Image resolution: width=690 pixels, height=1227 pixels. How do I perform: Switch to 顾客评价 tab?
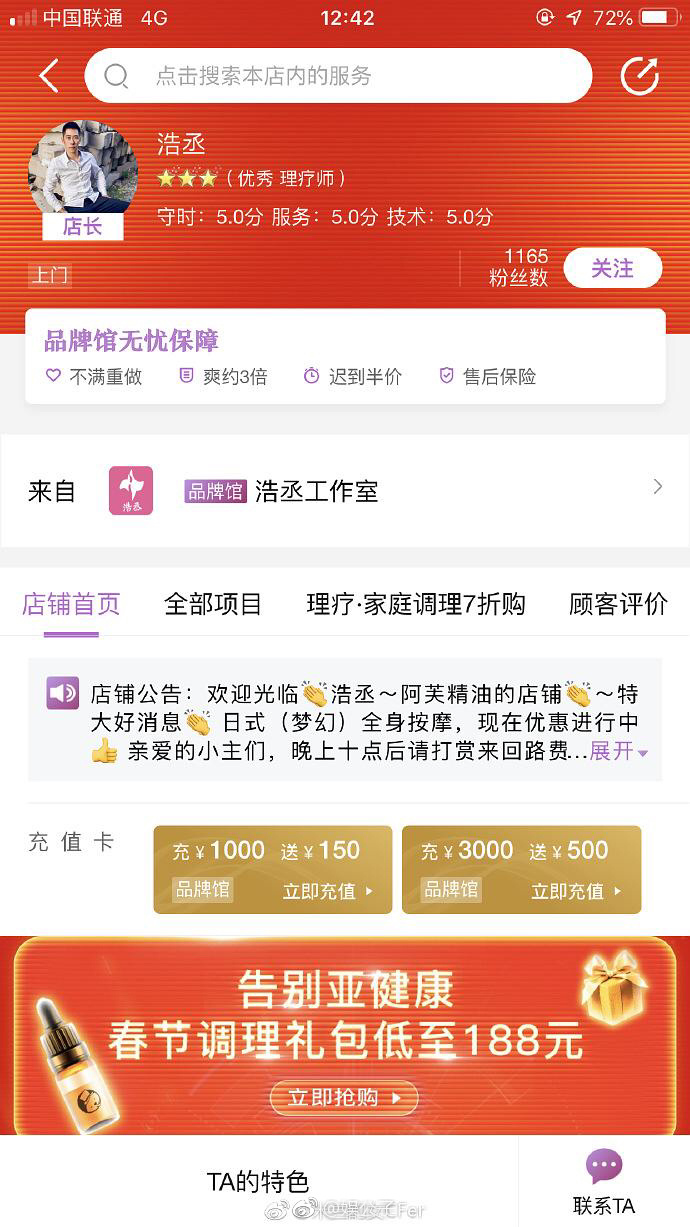pyautogui.click(x=617, y=604)
